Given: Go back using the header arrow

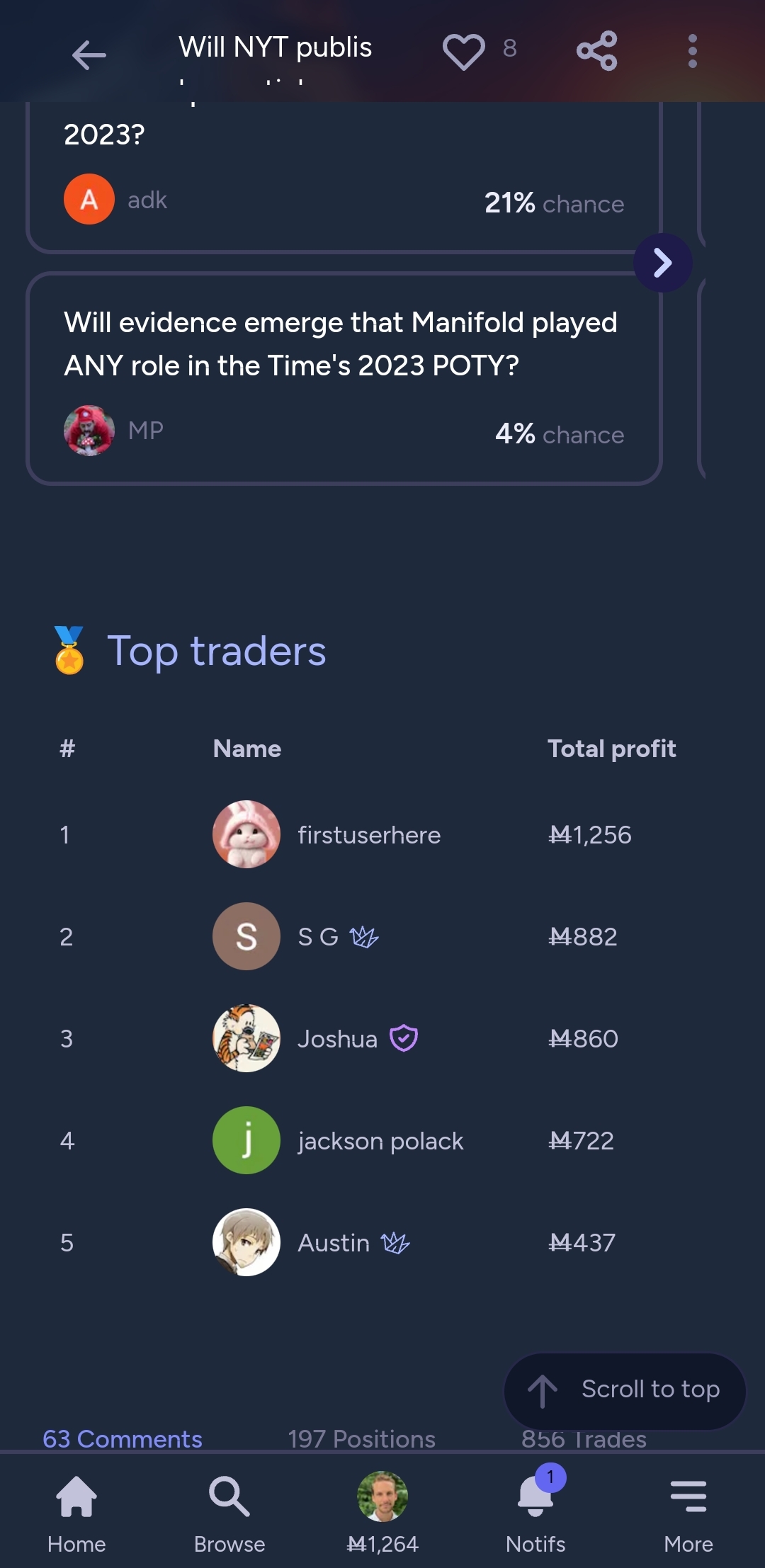Looking at the screenshot, I should pyautogui.click(x=89, y=54).
